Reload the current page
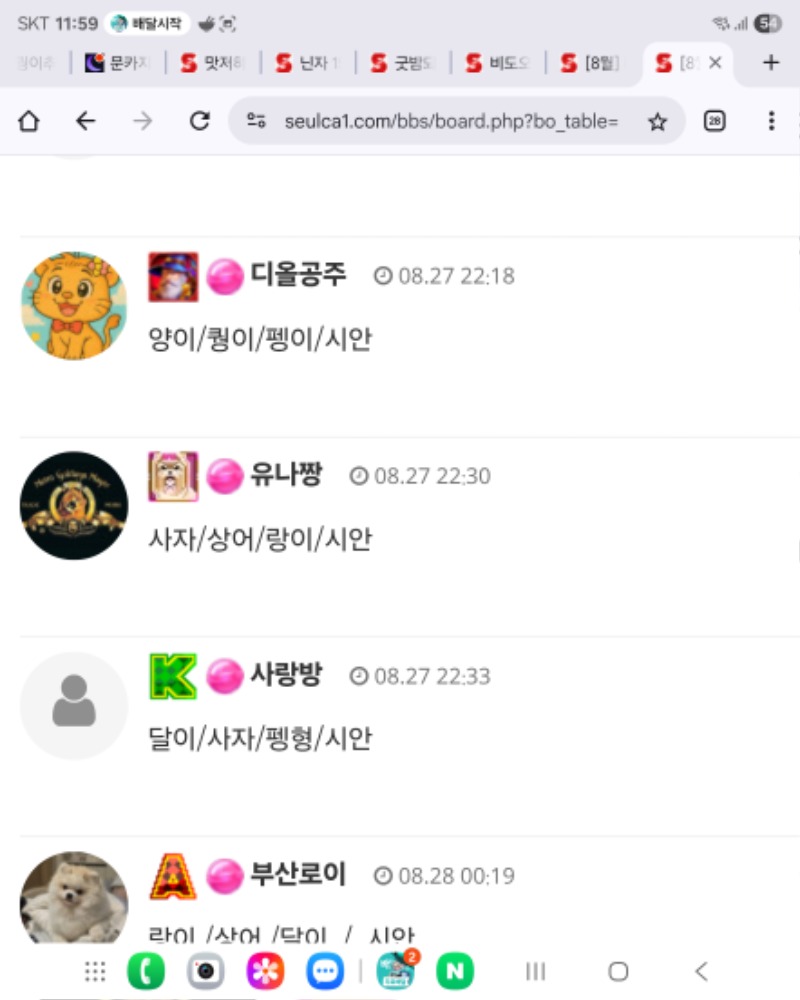Viewport: 800px width, 1000px height. click(x=200, y=121)
